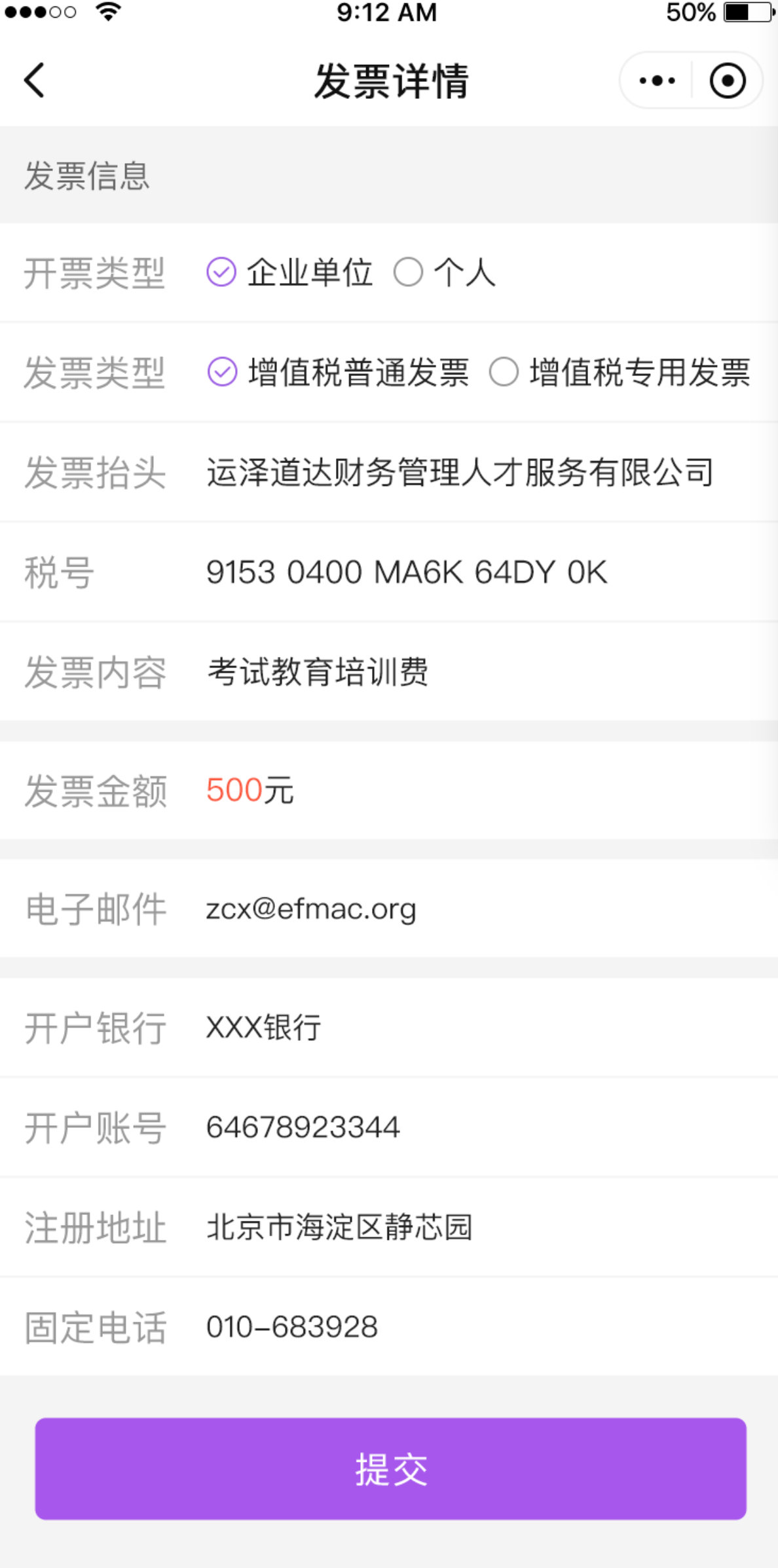Open the mini program more options menu
778x1568 pixels.
point(657,81)
